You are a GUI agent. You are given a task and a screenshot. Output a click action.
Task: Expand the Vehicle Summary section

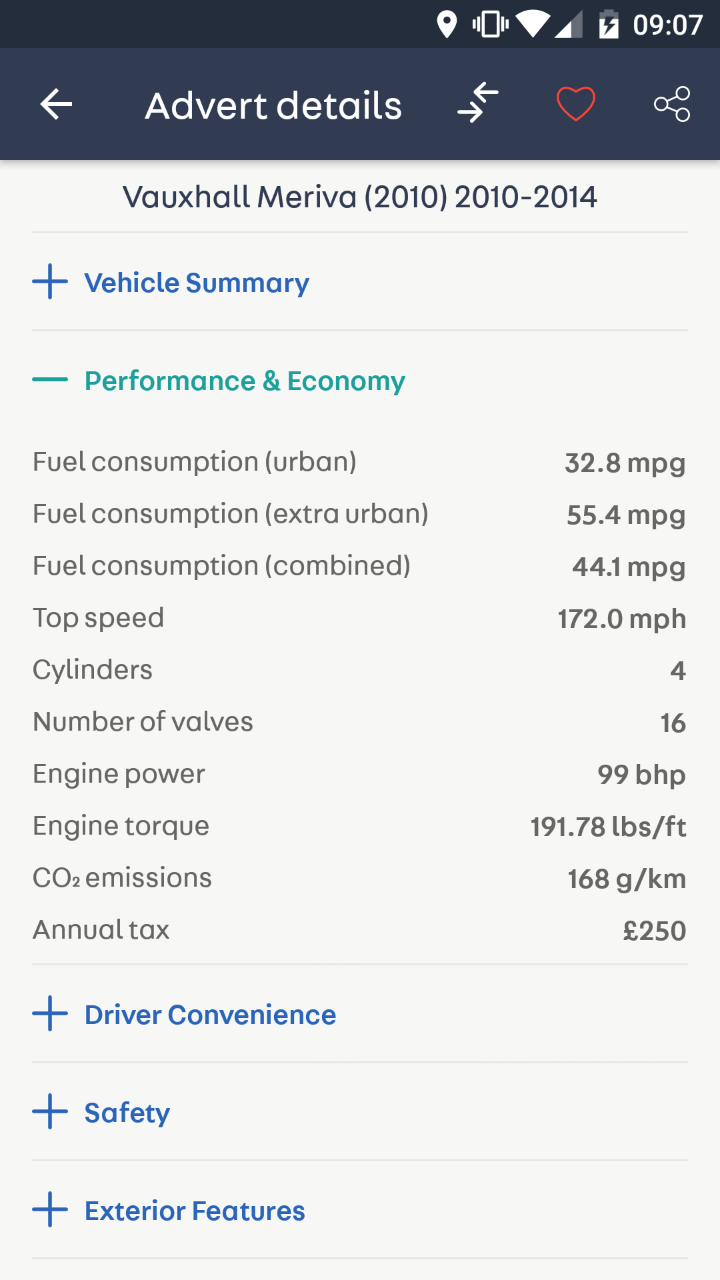360,283
